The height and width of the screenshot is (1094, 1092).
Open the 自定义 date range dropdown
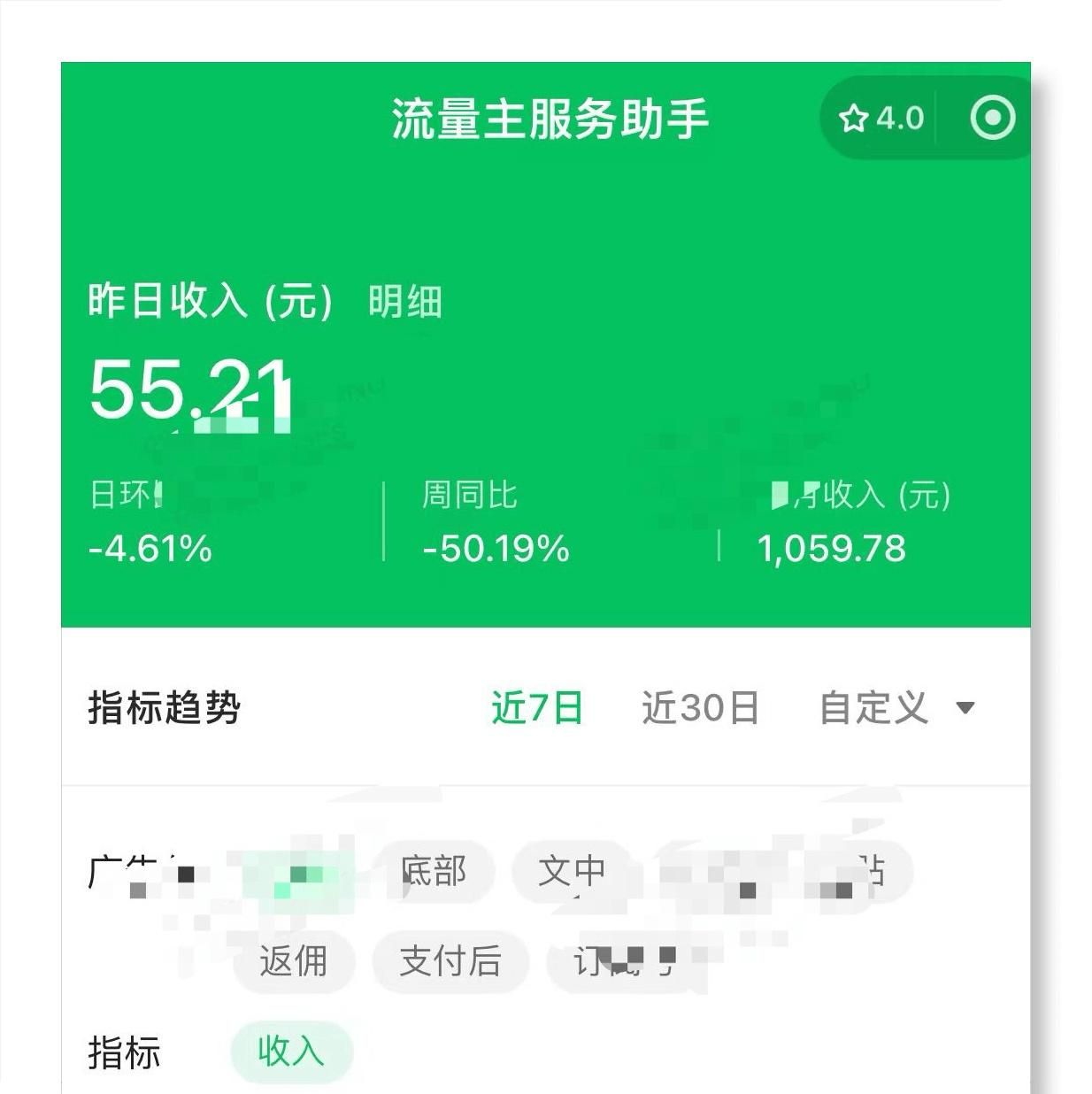pyautogui.click(x=896, y=708)
